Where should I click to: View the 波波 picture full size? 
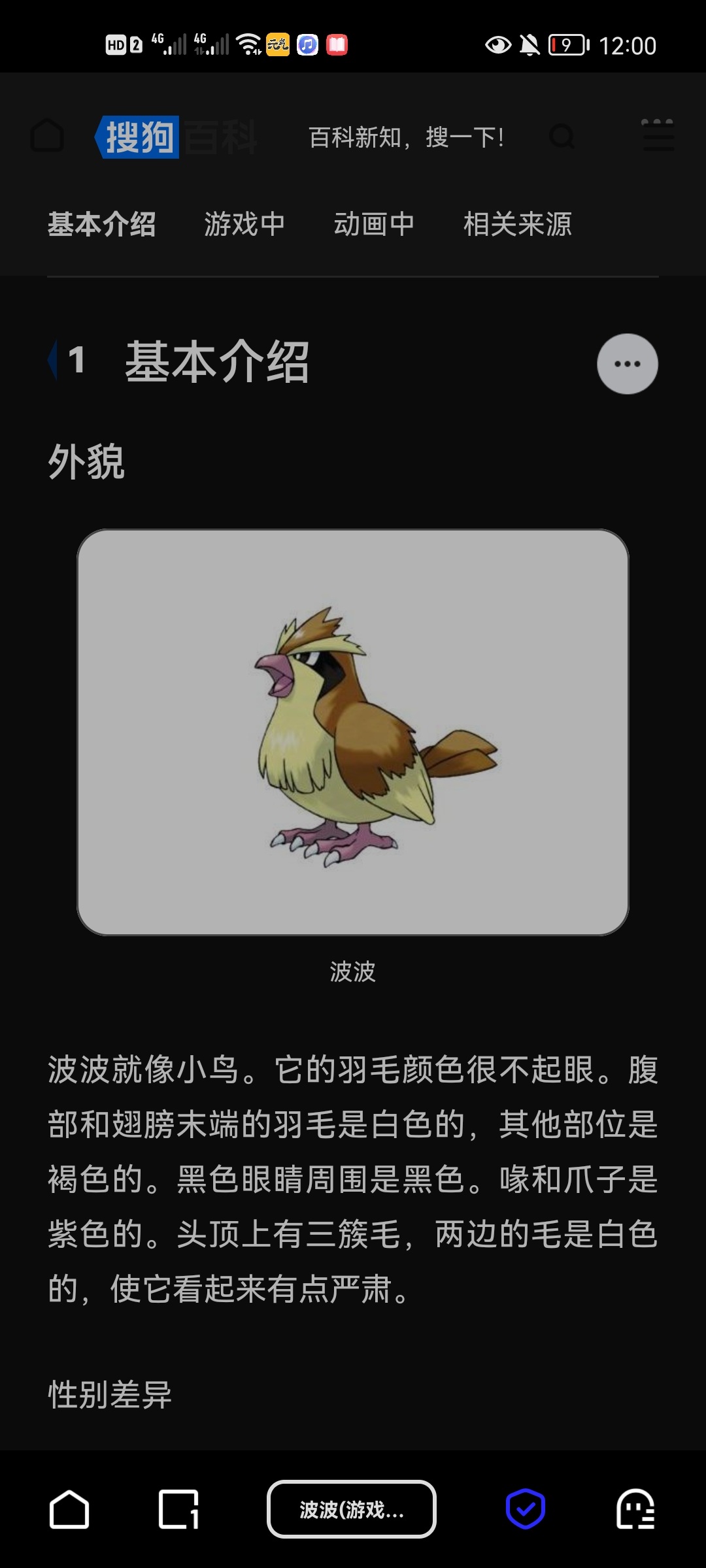(353, 732)
